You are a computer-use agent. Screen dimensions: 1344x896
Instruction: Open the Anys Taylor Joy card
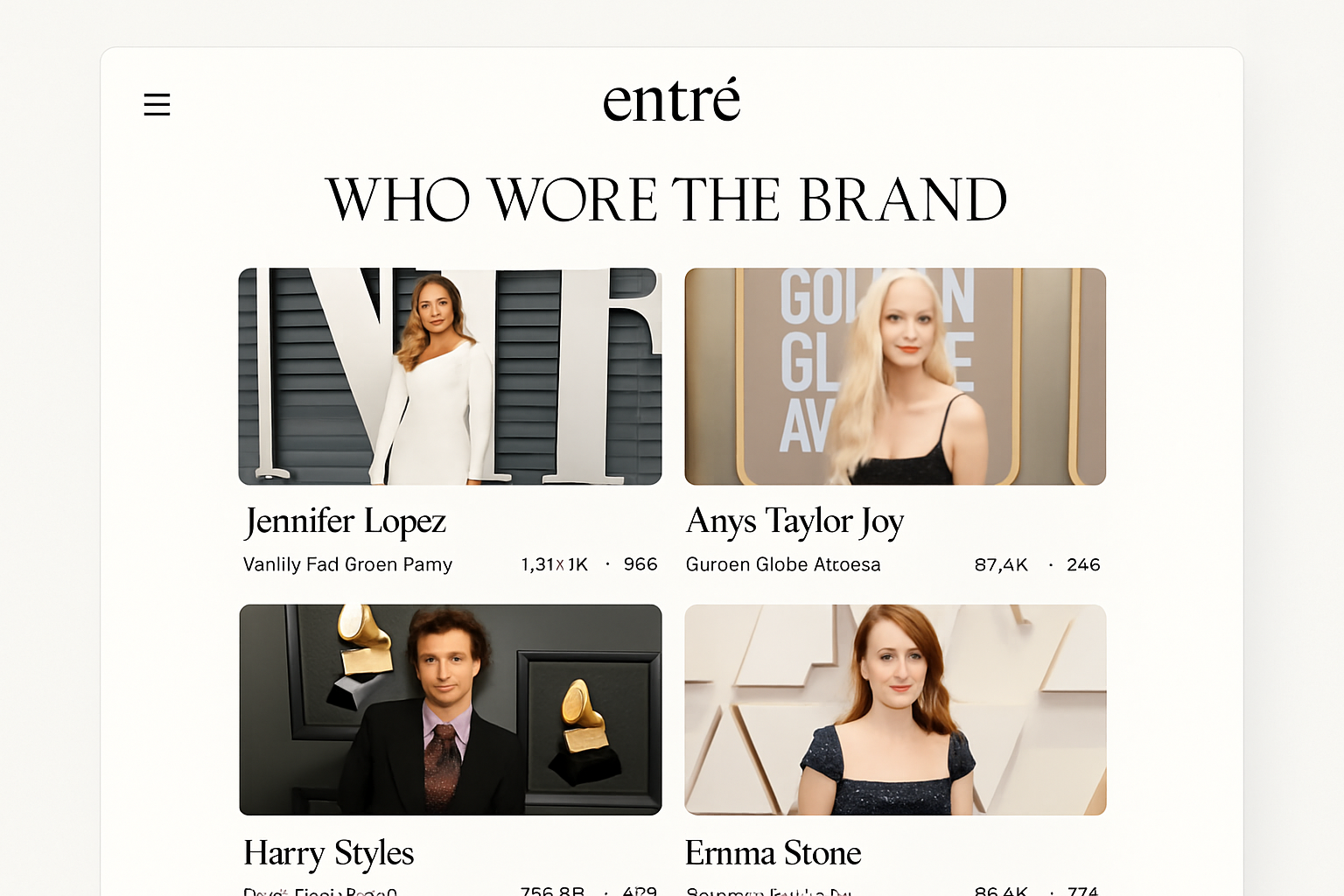895,377
